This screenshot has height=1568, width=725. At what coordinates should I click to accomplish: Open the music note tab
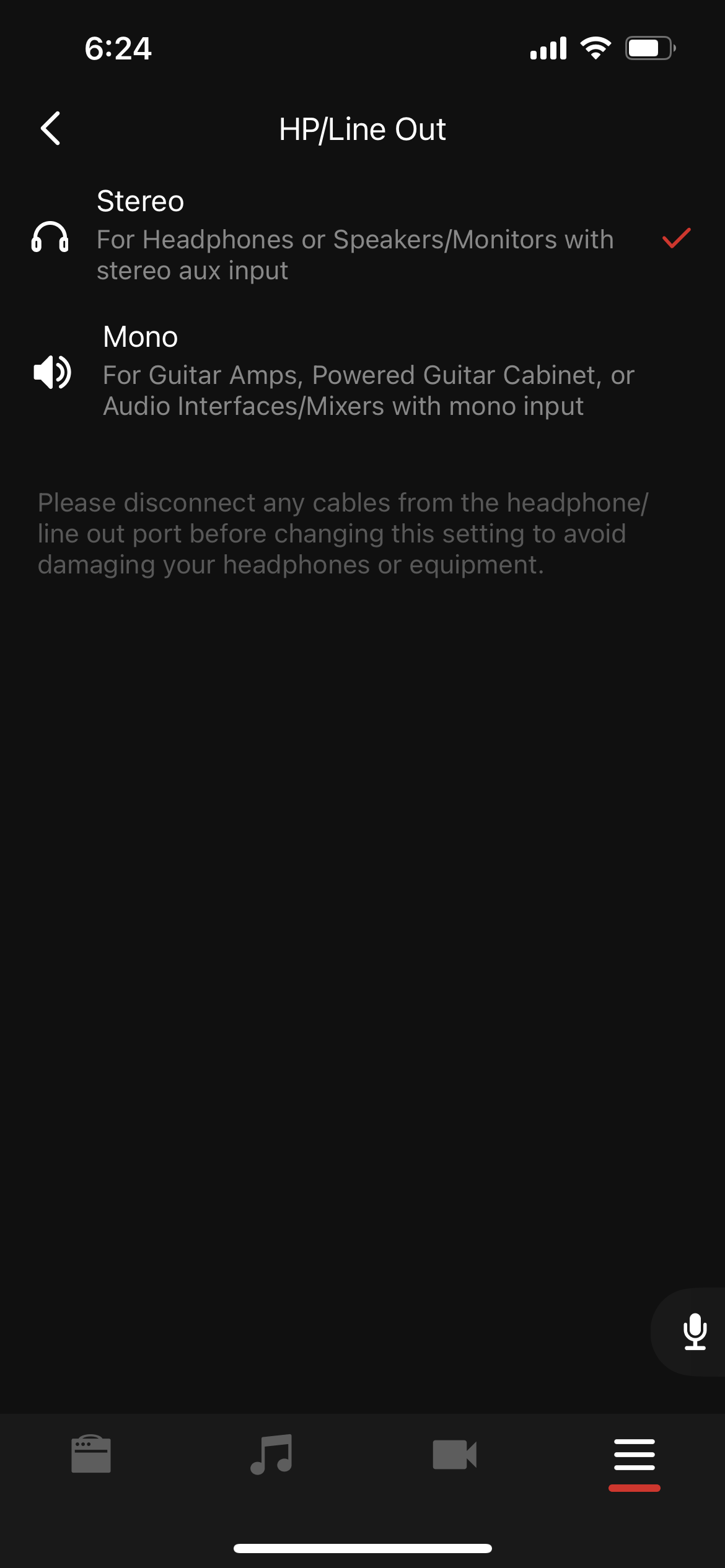pos(272,1454)
